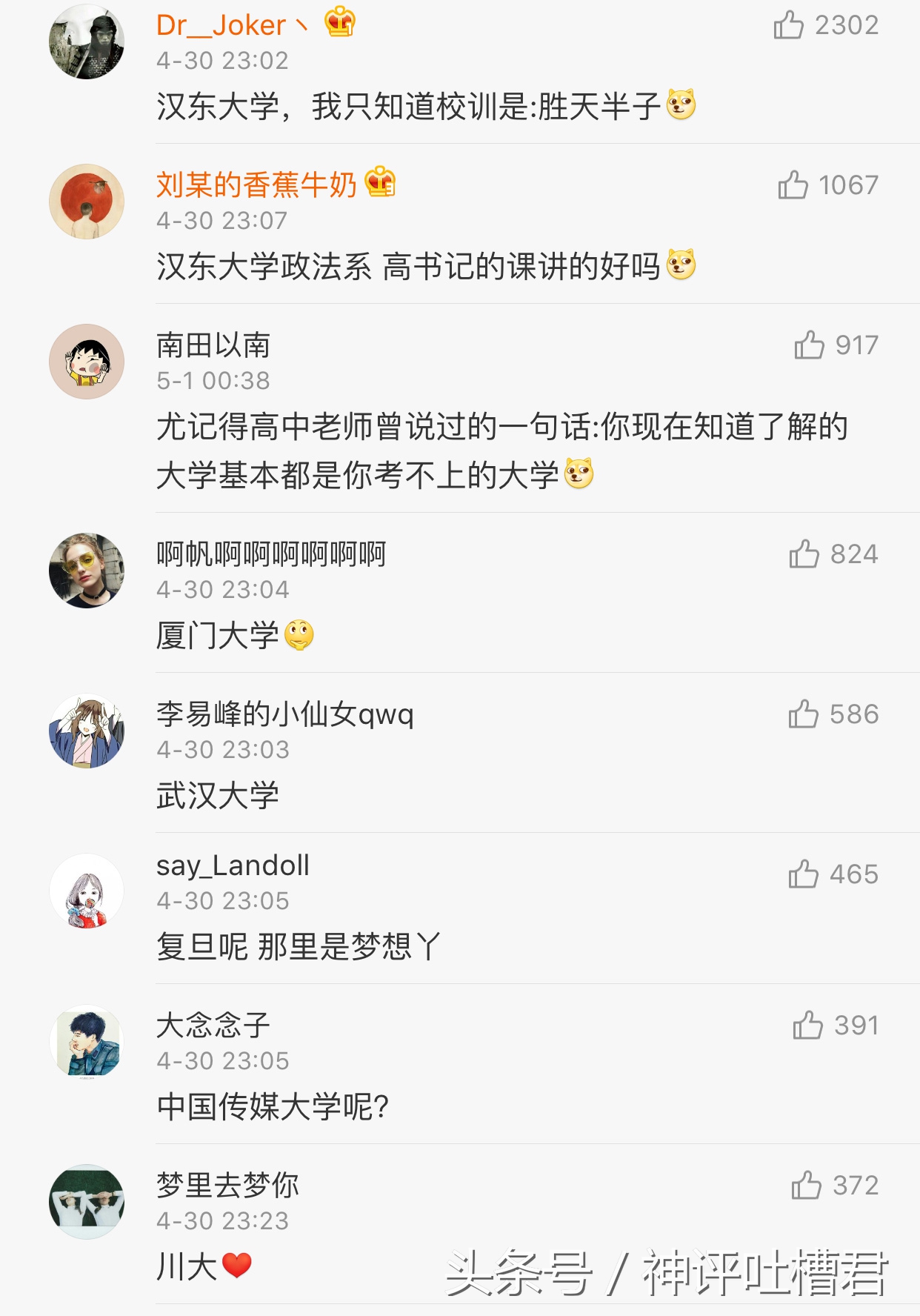
Task: Click the VIP crown icon next to Dr__Joker
Action: (339, 24)
